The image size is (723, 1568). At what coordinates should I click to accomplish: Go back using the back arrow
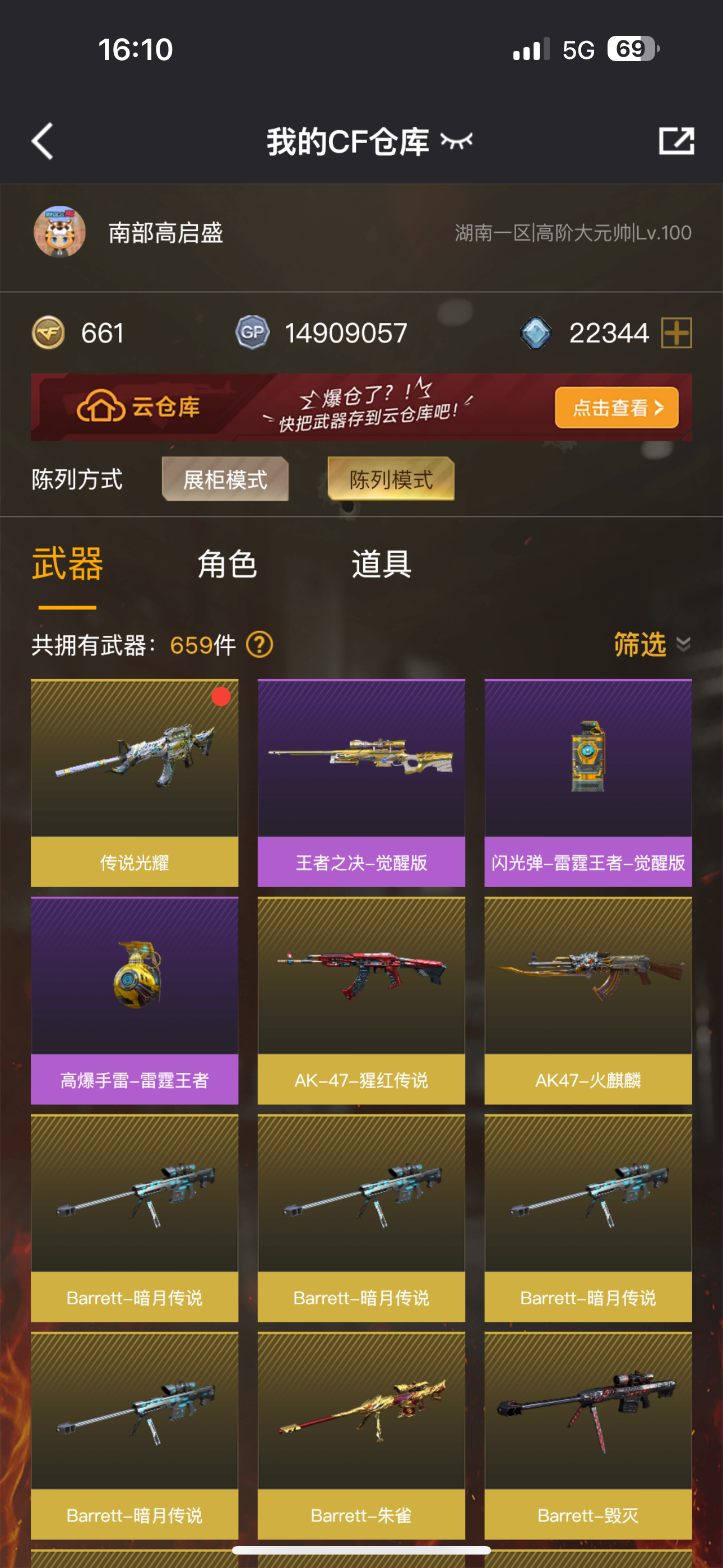(x=42, y=141)
